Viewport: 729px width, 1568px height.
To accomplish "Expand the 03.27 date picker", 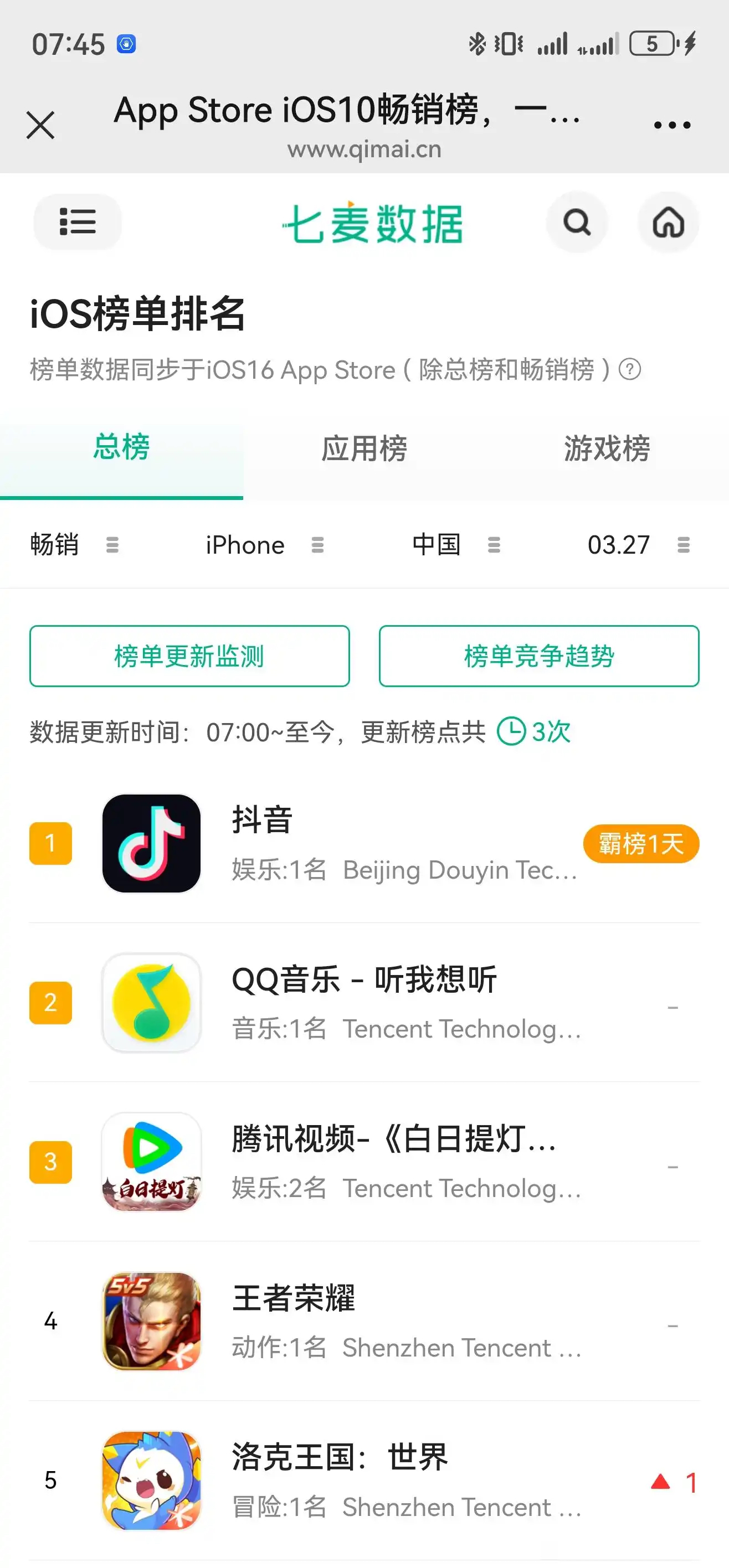I will (x=638, y=545).
